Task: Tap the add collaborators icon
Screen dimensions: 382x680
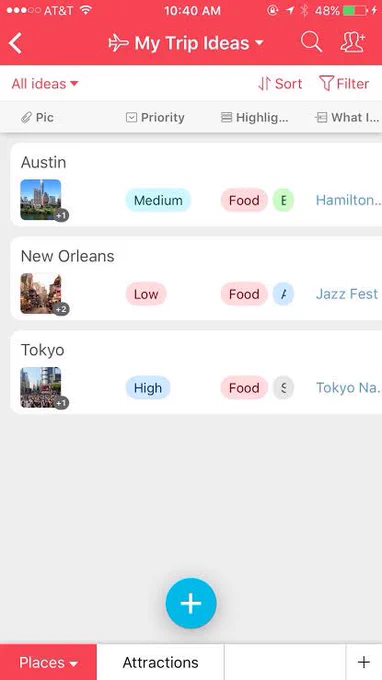Action: click(353, 42)
